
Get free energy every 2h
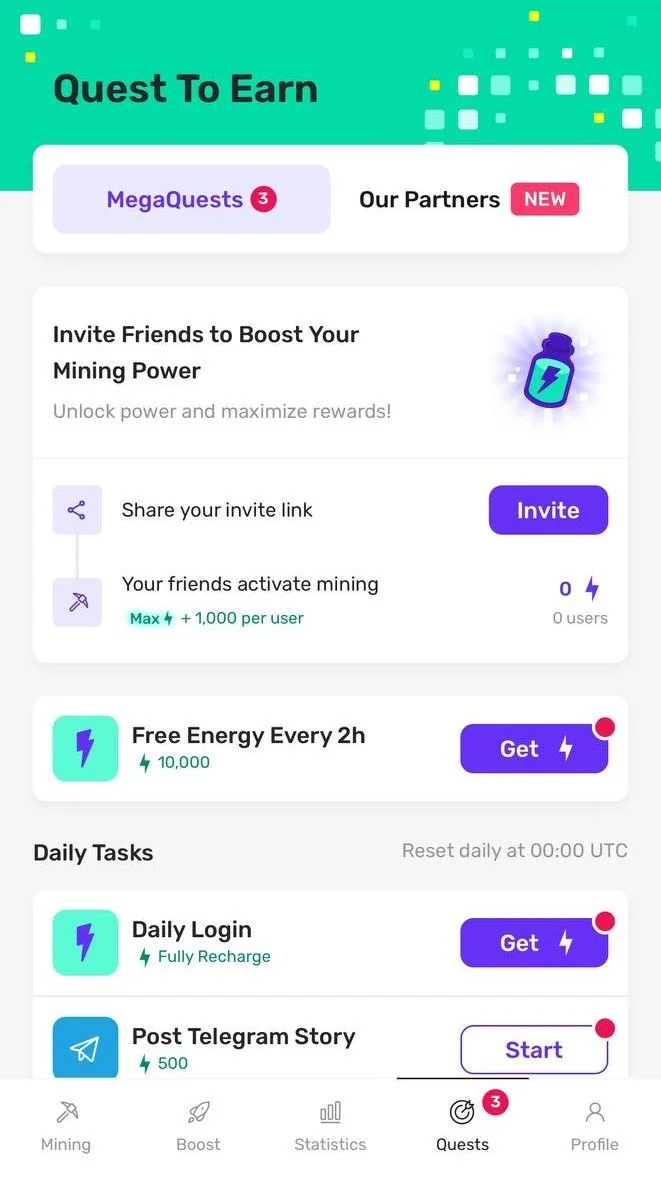tap(534, 748)
